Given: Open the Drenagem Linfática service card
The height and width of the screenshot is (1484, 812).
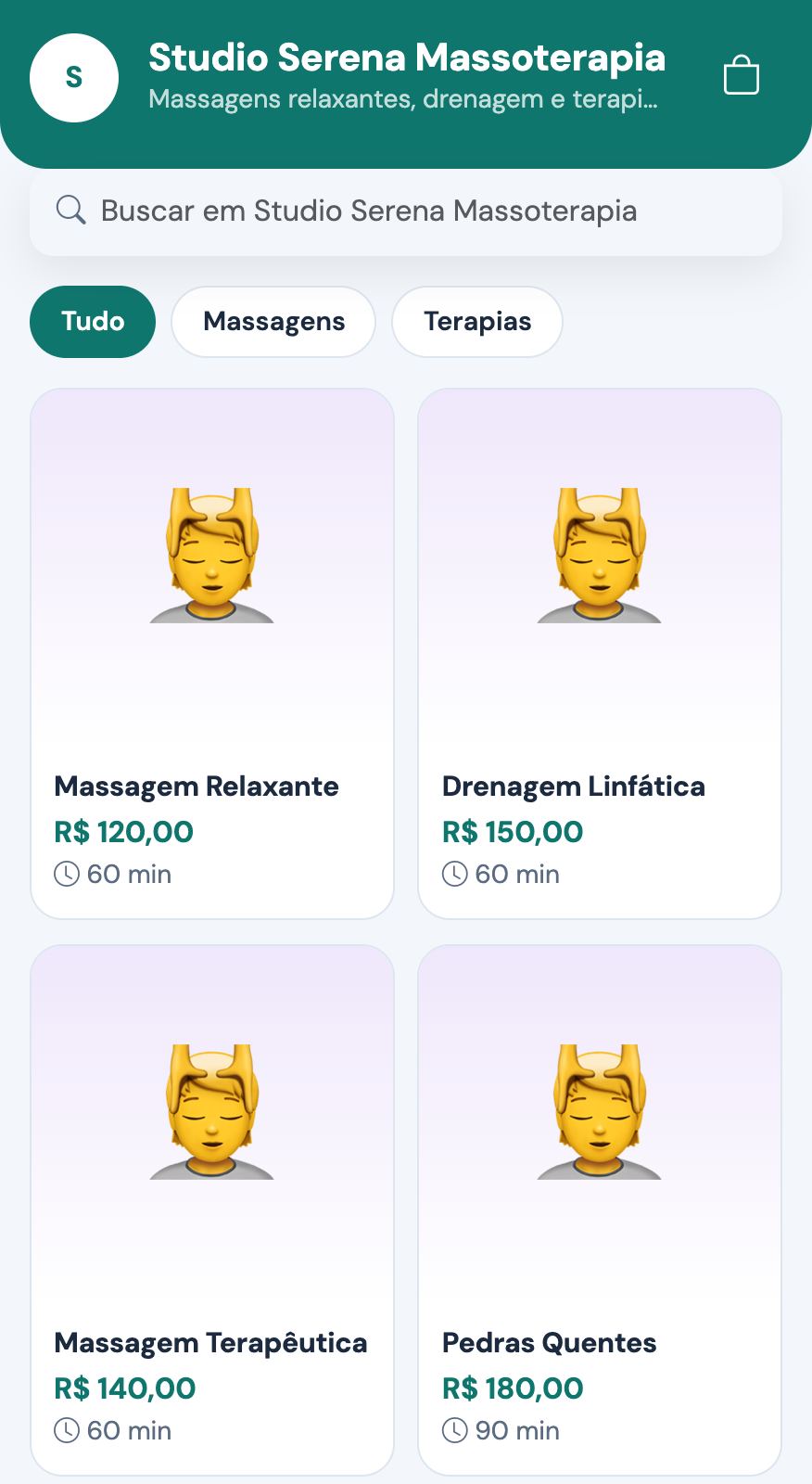Looking at the screenshot, I should (600, 654).
